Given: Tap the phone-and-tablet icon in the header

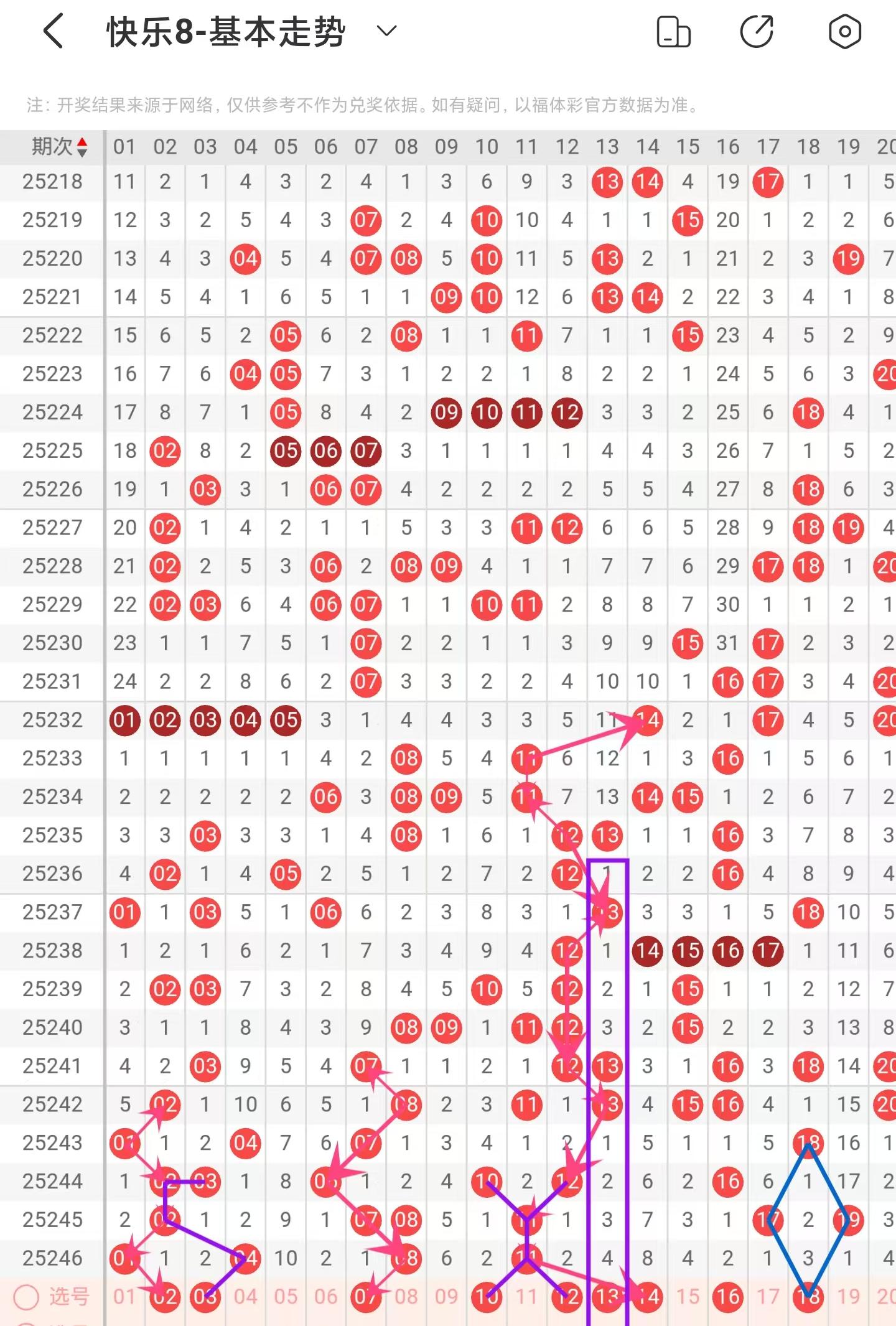Looking at the screenshot, I should (673, 32).
